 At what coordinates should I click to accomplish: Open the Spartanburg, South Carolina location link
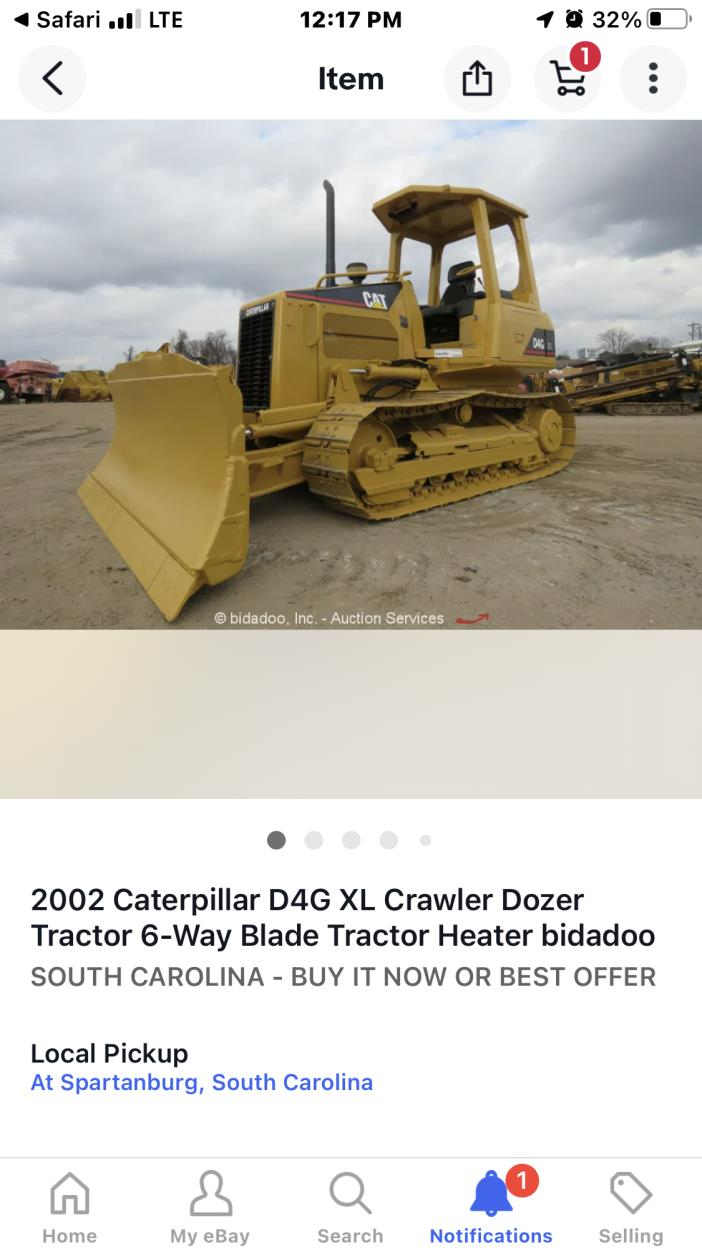[202, 1082]
